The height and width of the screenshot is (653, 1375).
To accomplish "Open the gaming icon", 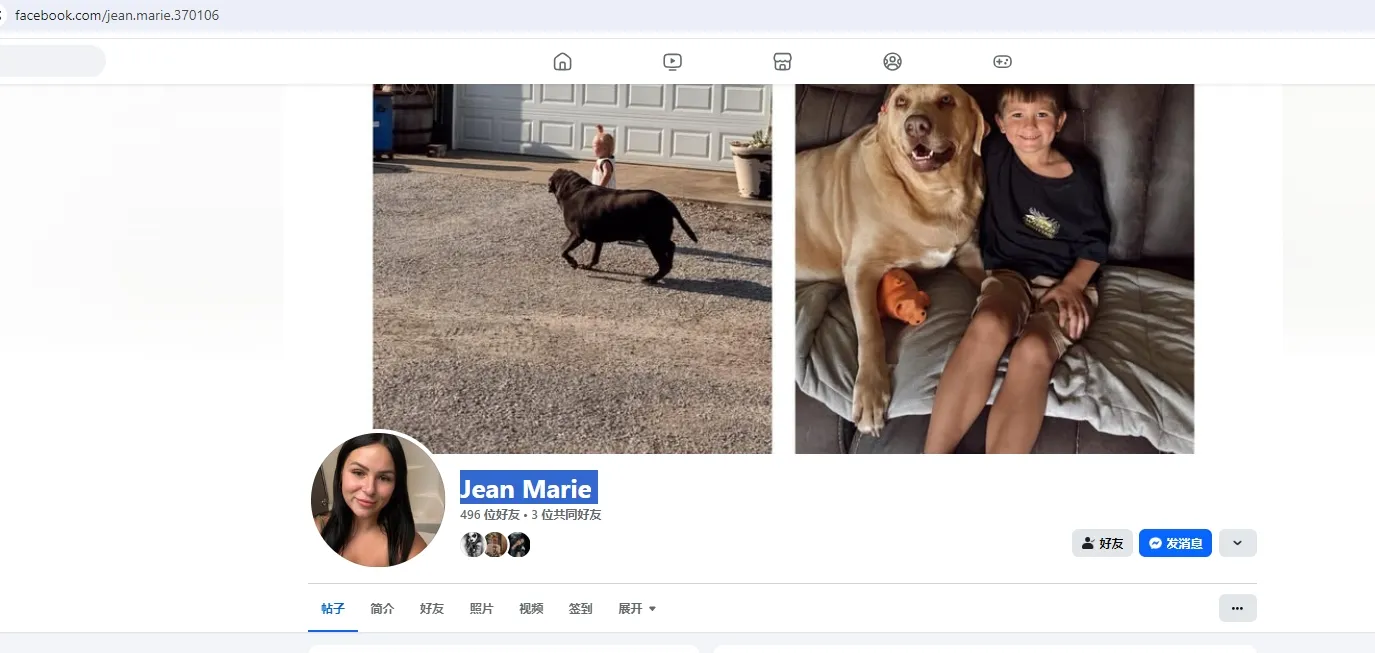I will [x=1002, y=62].
